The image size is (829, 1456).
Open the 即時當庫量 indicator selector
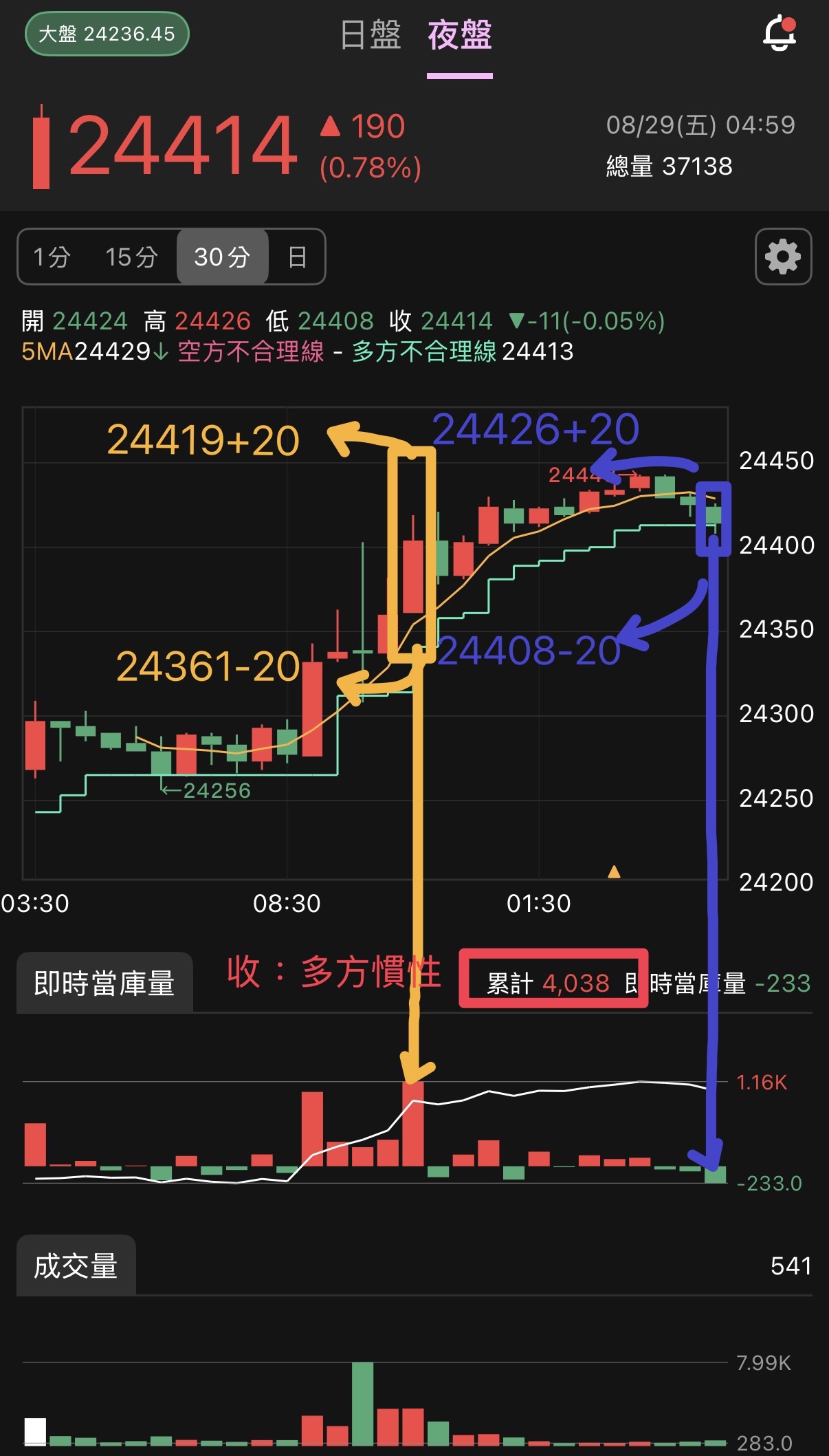tap(104, 983)
